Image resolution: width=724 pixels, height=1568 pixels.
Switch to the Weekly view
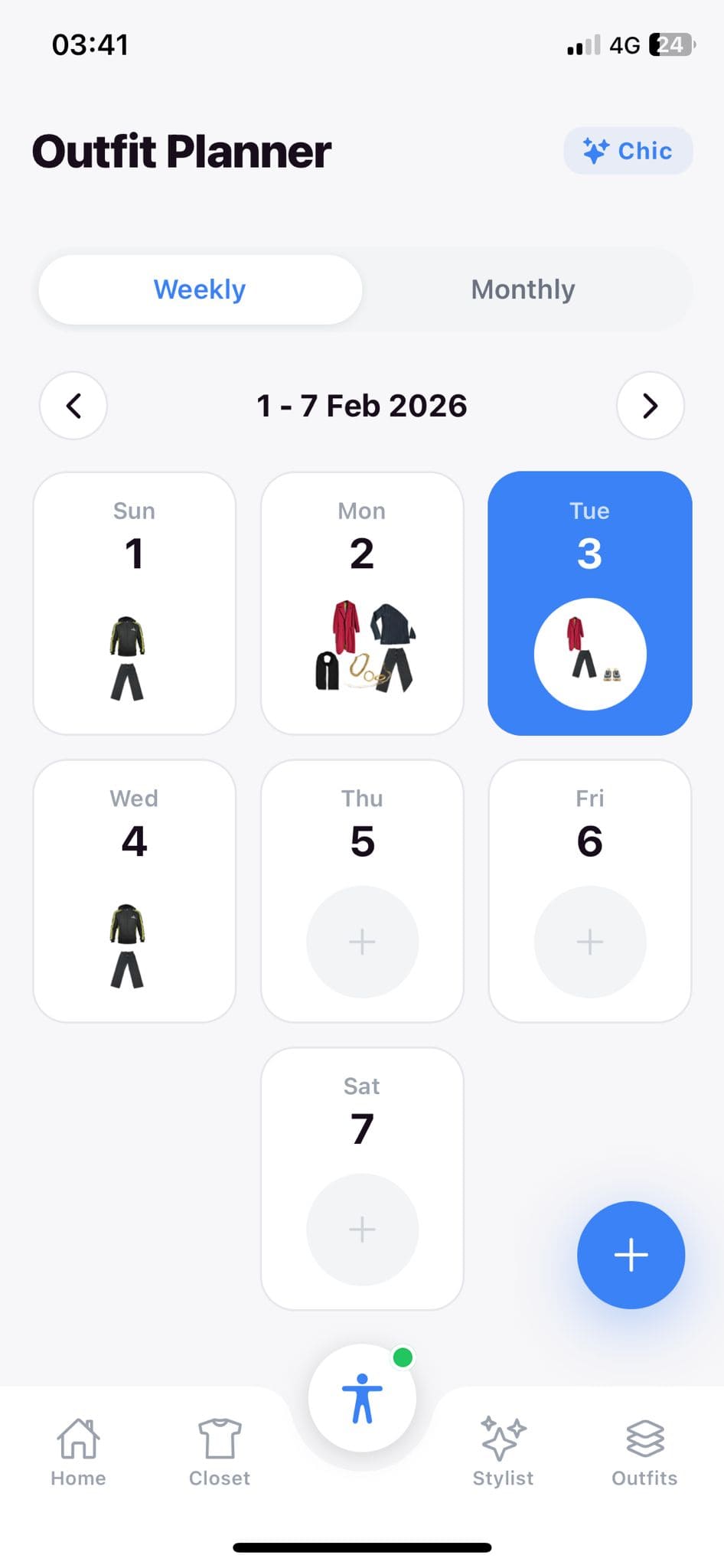click(199, 289)
